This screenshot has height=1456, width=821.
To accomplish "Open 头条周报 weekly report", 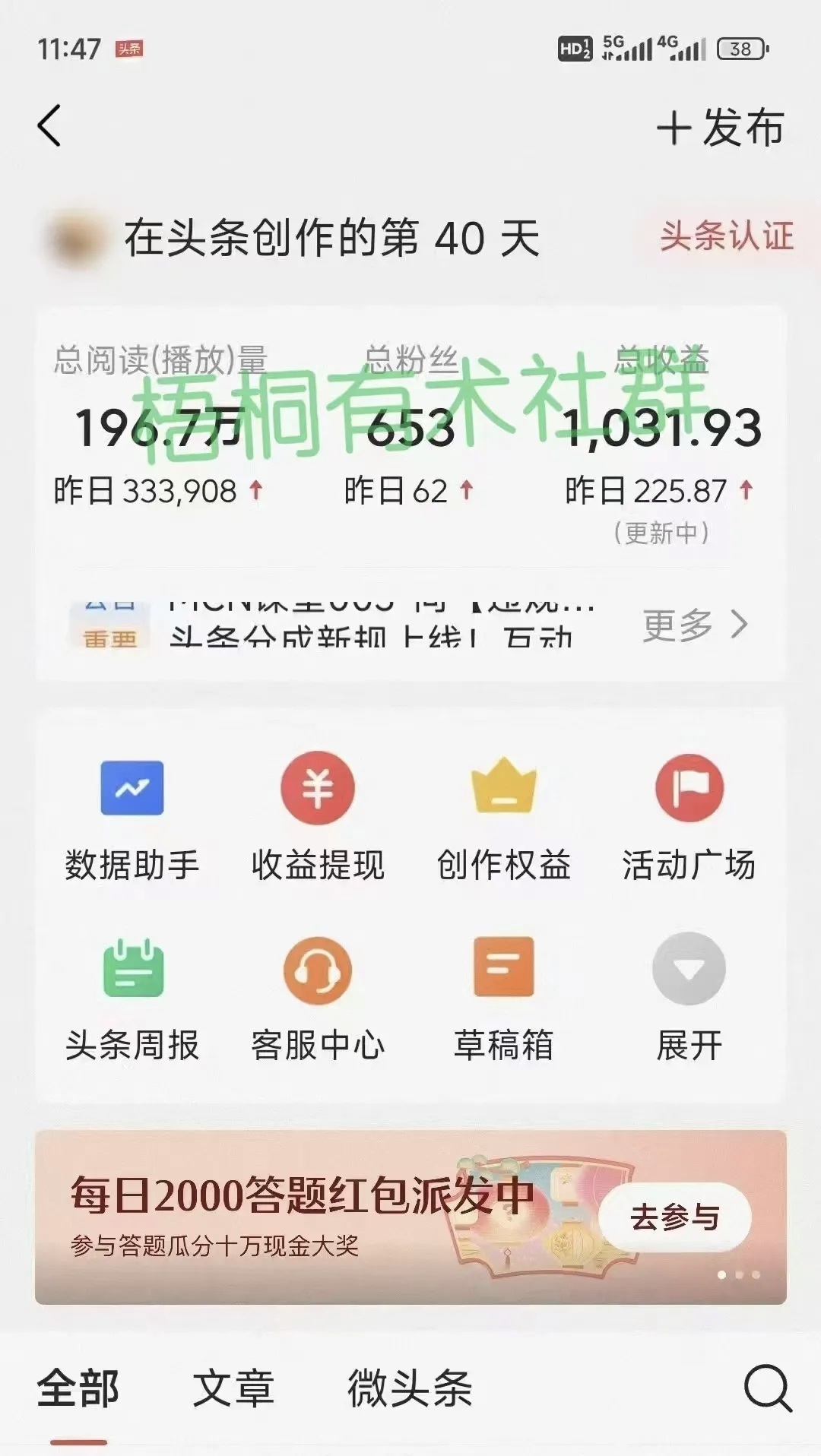I will point(132,997).
